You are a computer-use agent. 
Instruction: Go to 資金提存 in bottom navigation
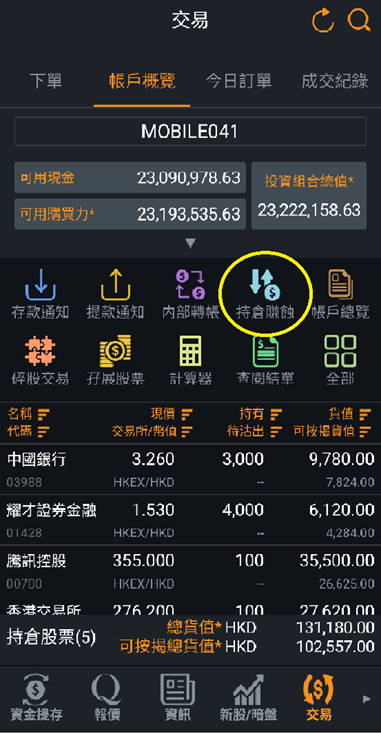(36, 697)
